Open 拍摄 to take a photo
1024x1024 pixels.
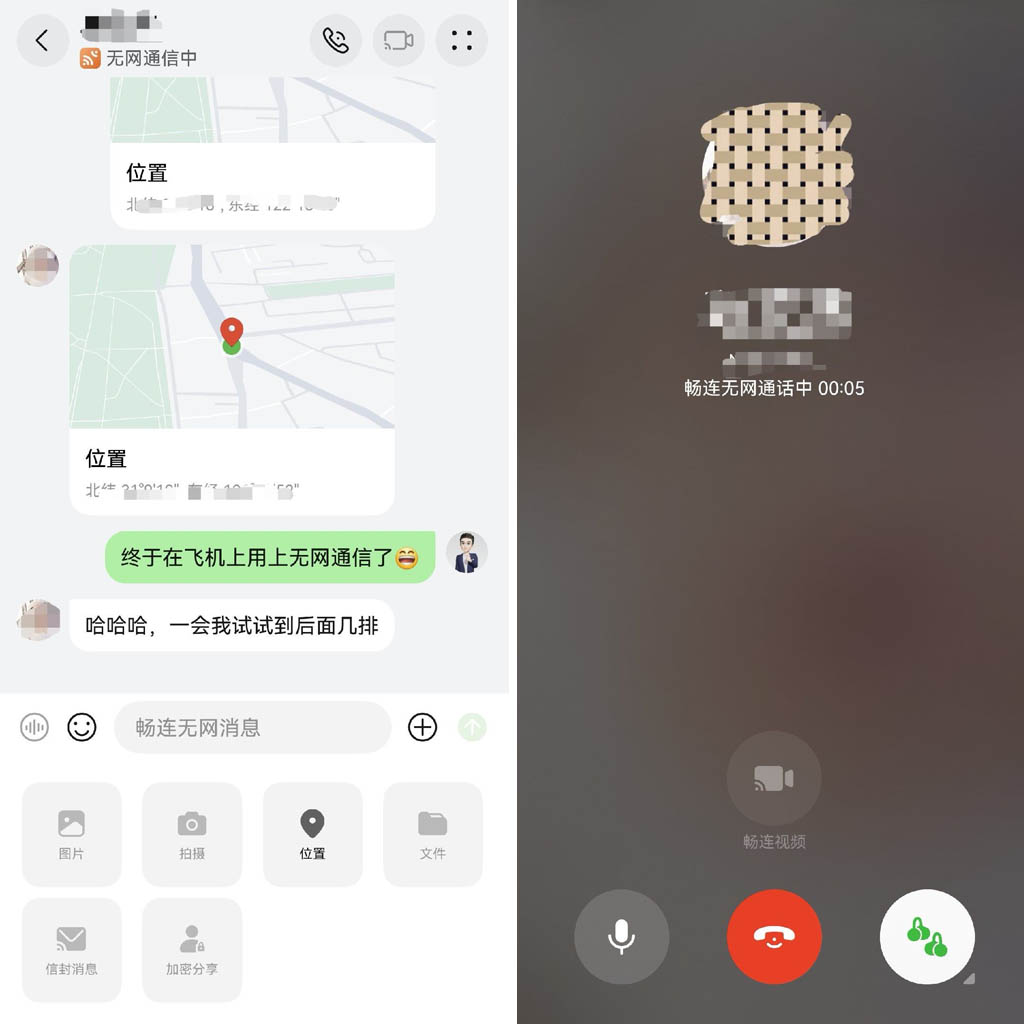pos(192,833)
